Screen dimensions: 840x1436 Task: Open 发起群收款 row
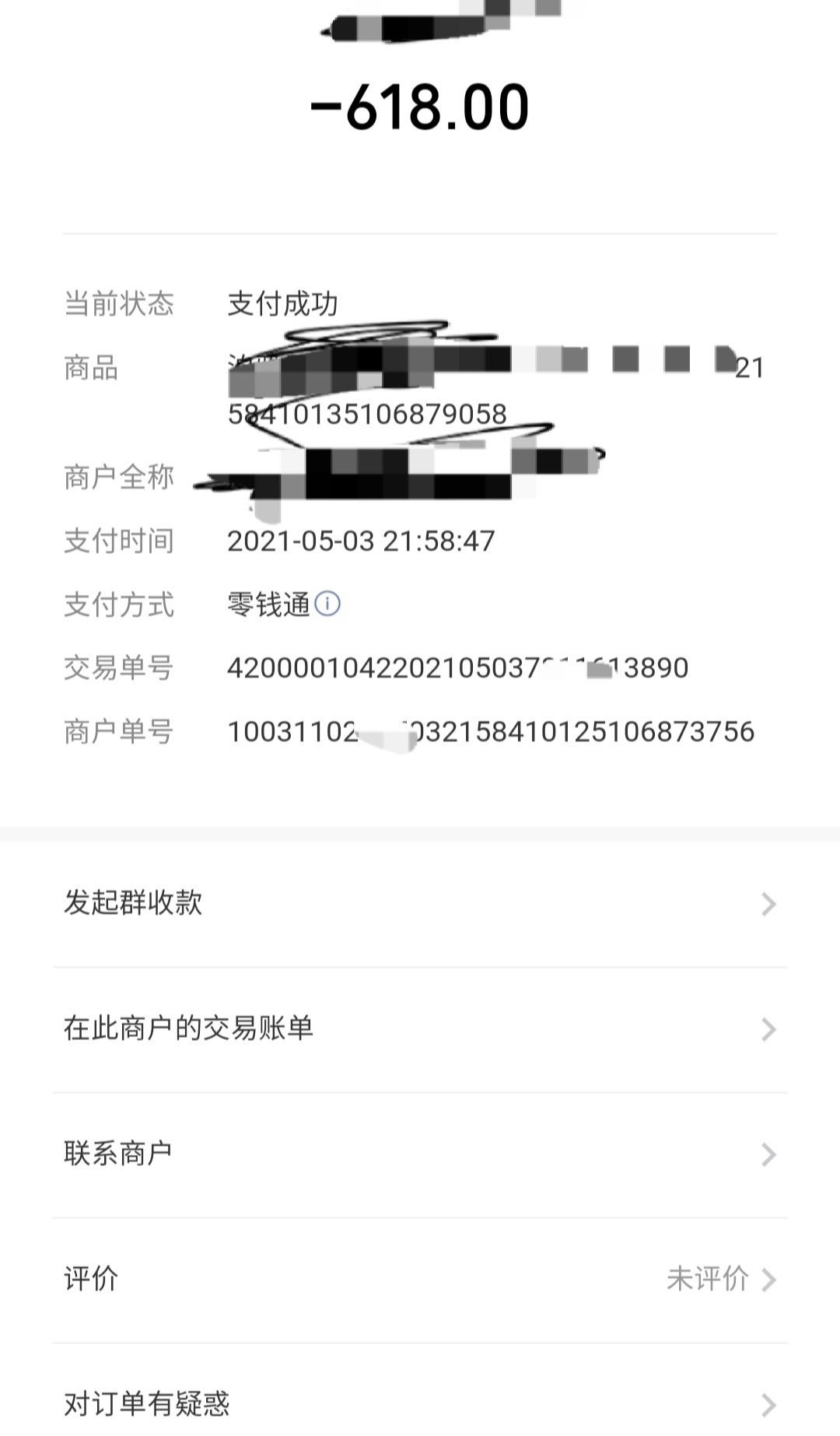[420, 903]
